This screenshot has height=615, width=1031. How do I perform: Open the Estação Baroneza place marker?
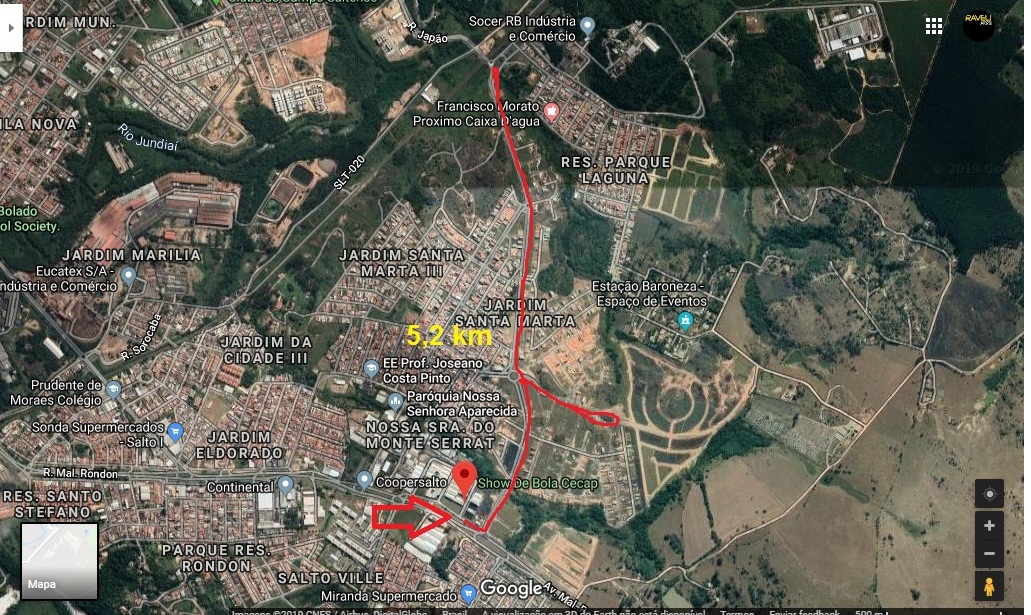(685, 321)
